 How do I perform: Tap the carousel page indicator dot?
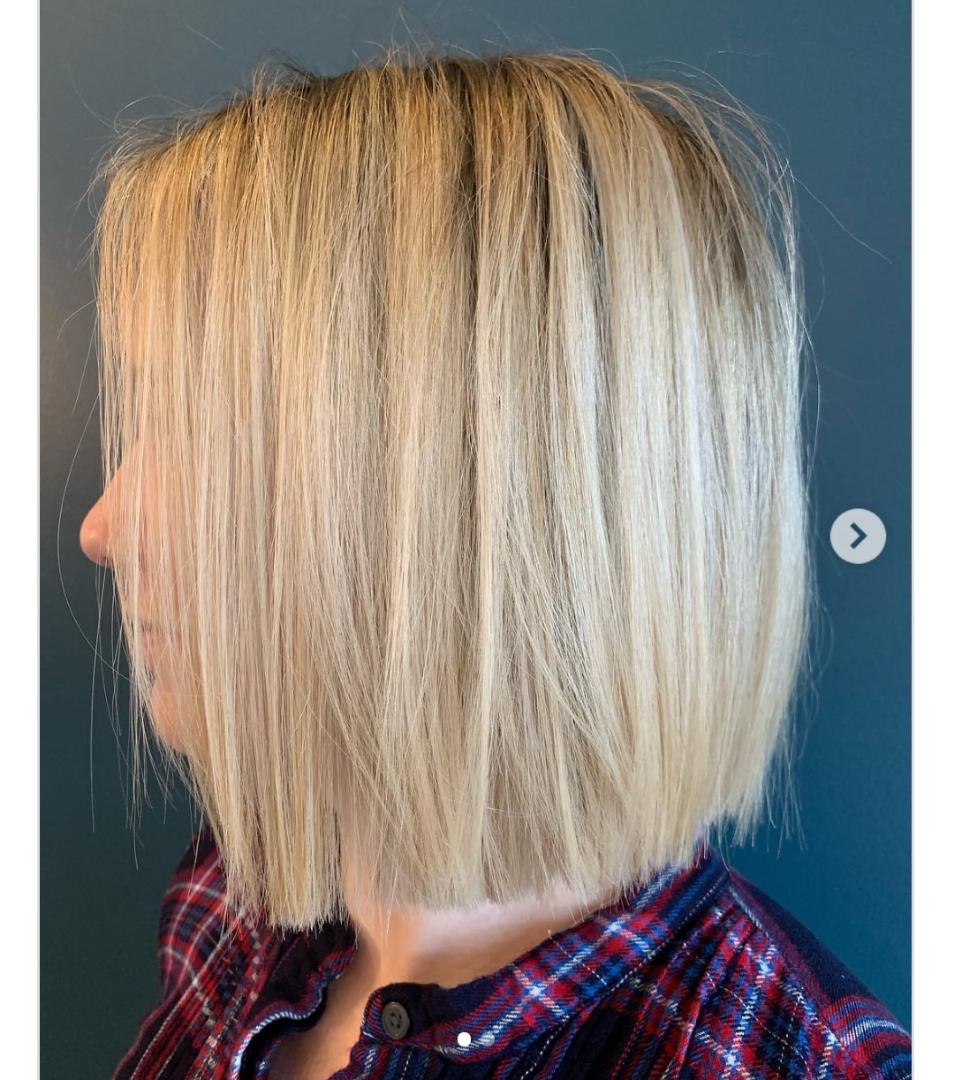tap(464, 1040)
